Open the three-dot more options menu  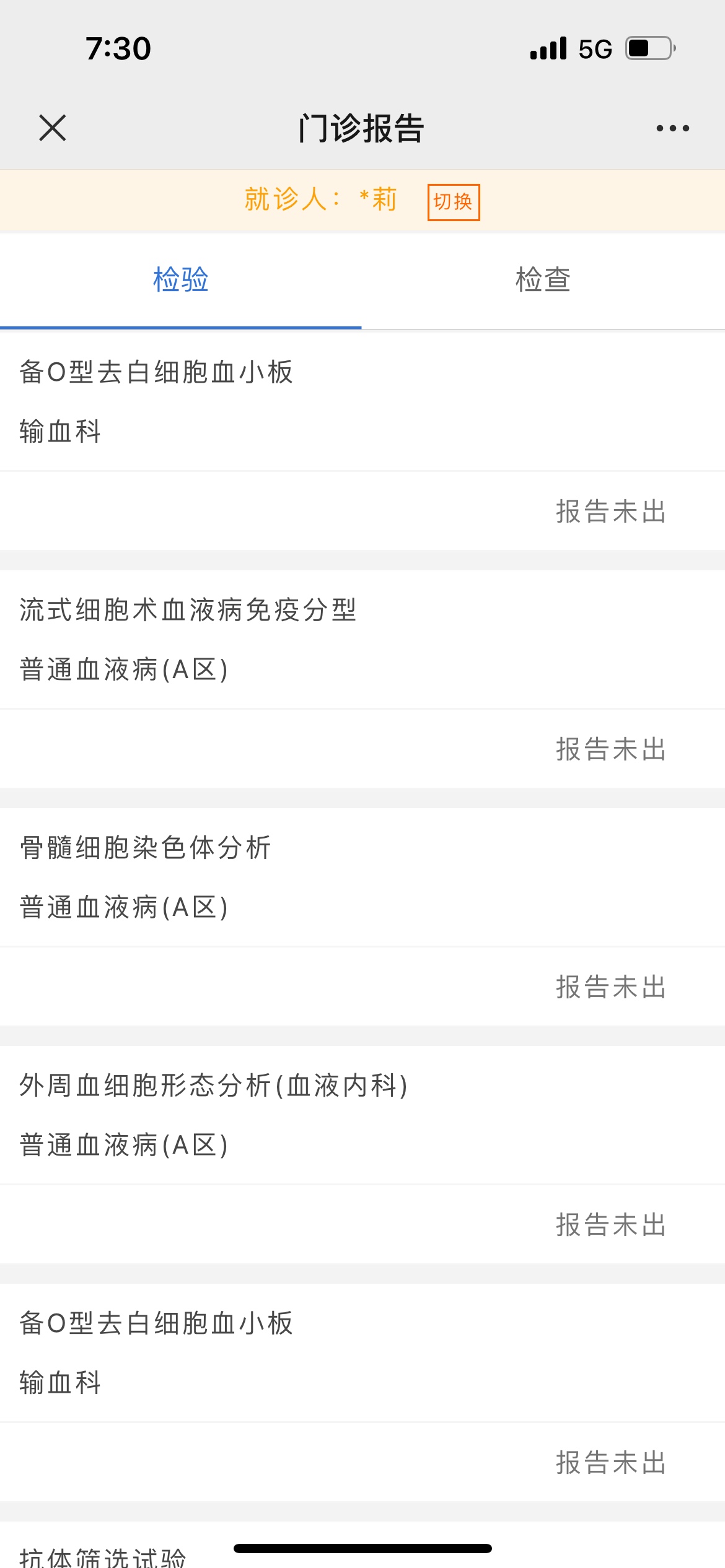[672, 128]
